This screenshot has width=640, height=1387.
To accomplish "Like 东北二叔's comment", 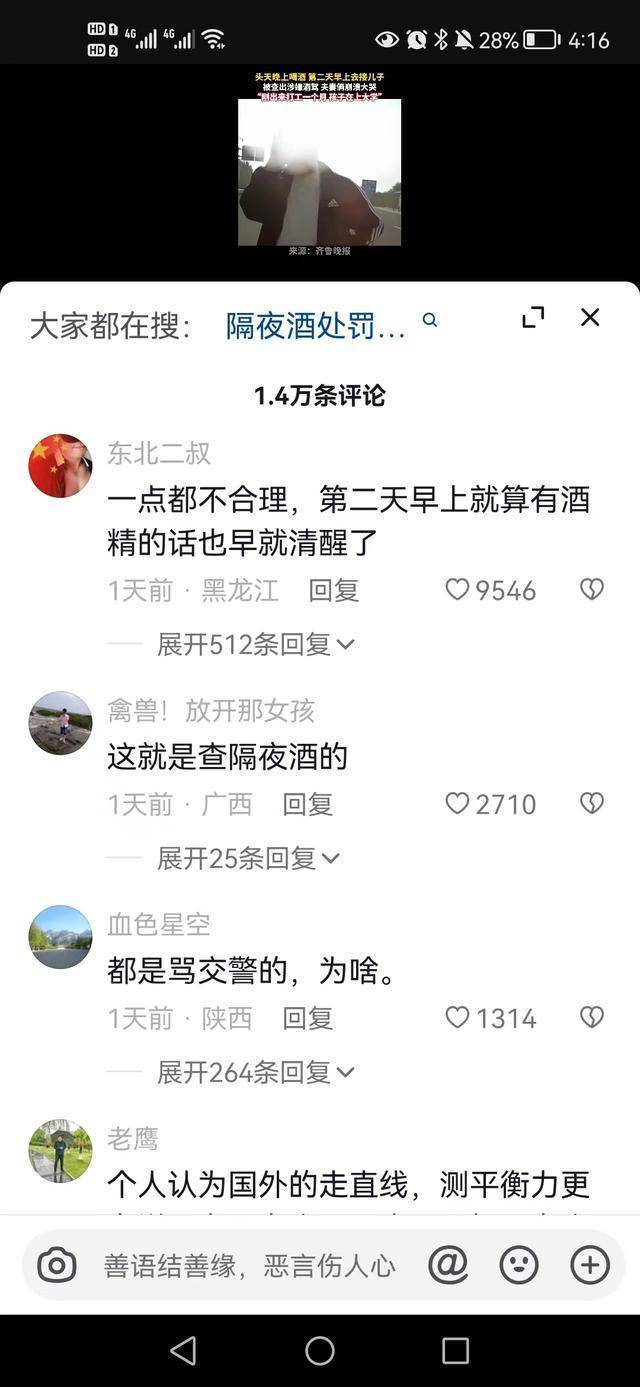I will point(458,590).
